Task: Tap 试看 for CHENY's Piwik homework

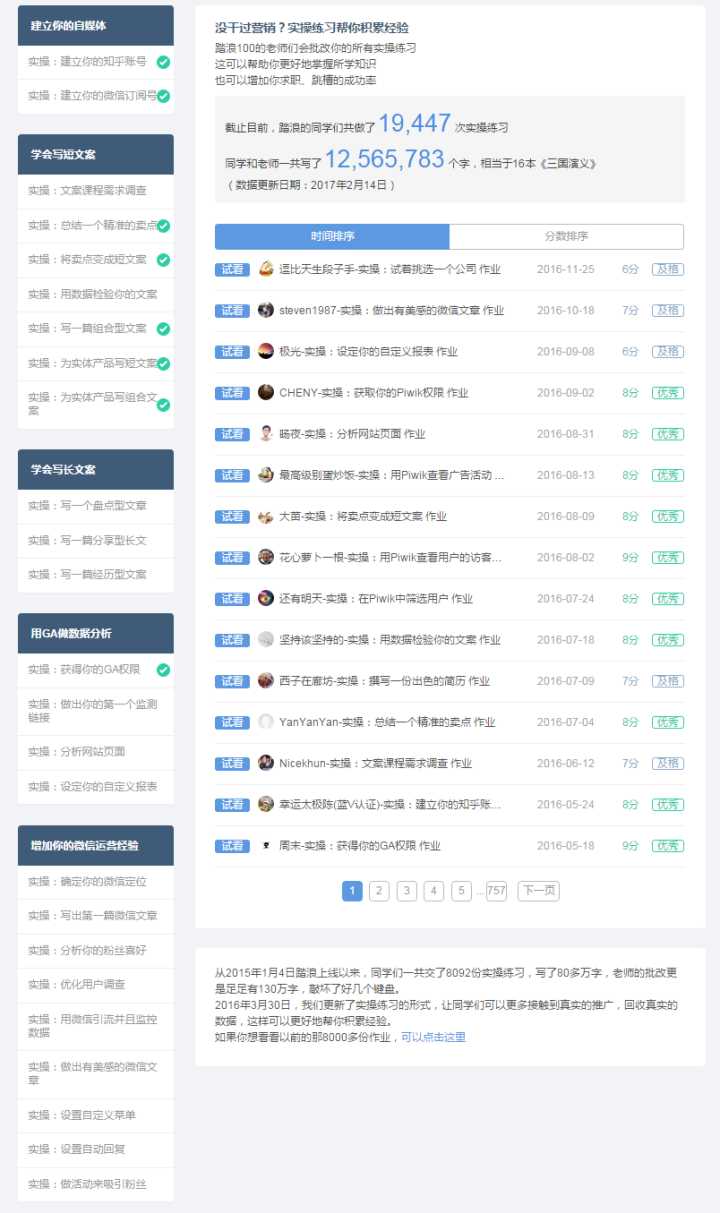Action: click(232, 393)
